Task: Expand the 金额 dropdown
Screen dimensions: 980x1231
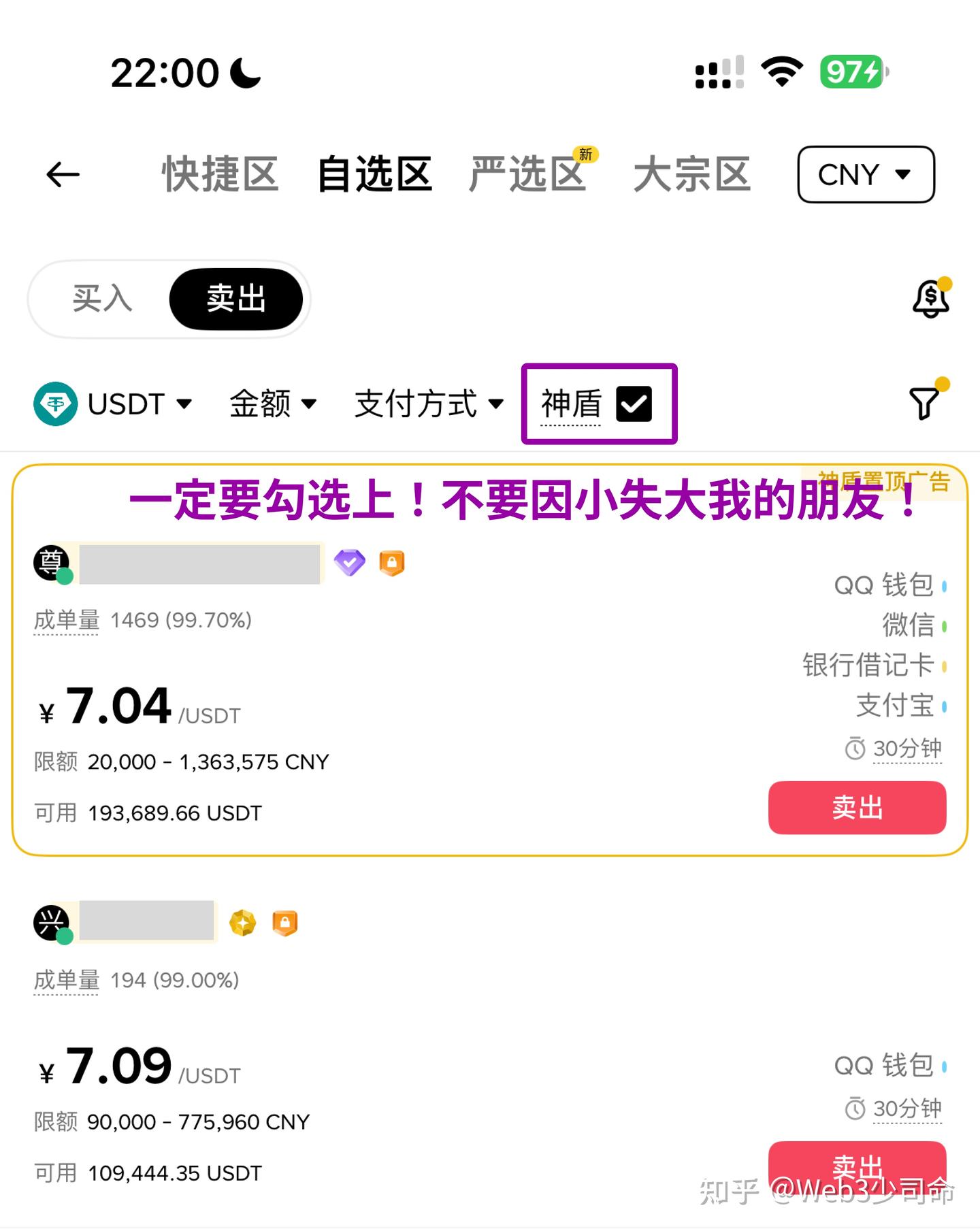Action: coord(272,404)
